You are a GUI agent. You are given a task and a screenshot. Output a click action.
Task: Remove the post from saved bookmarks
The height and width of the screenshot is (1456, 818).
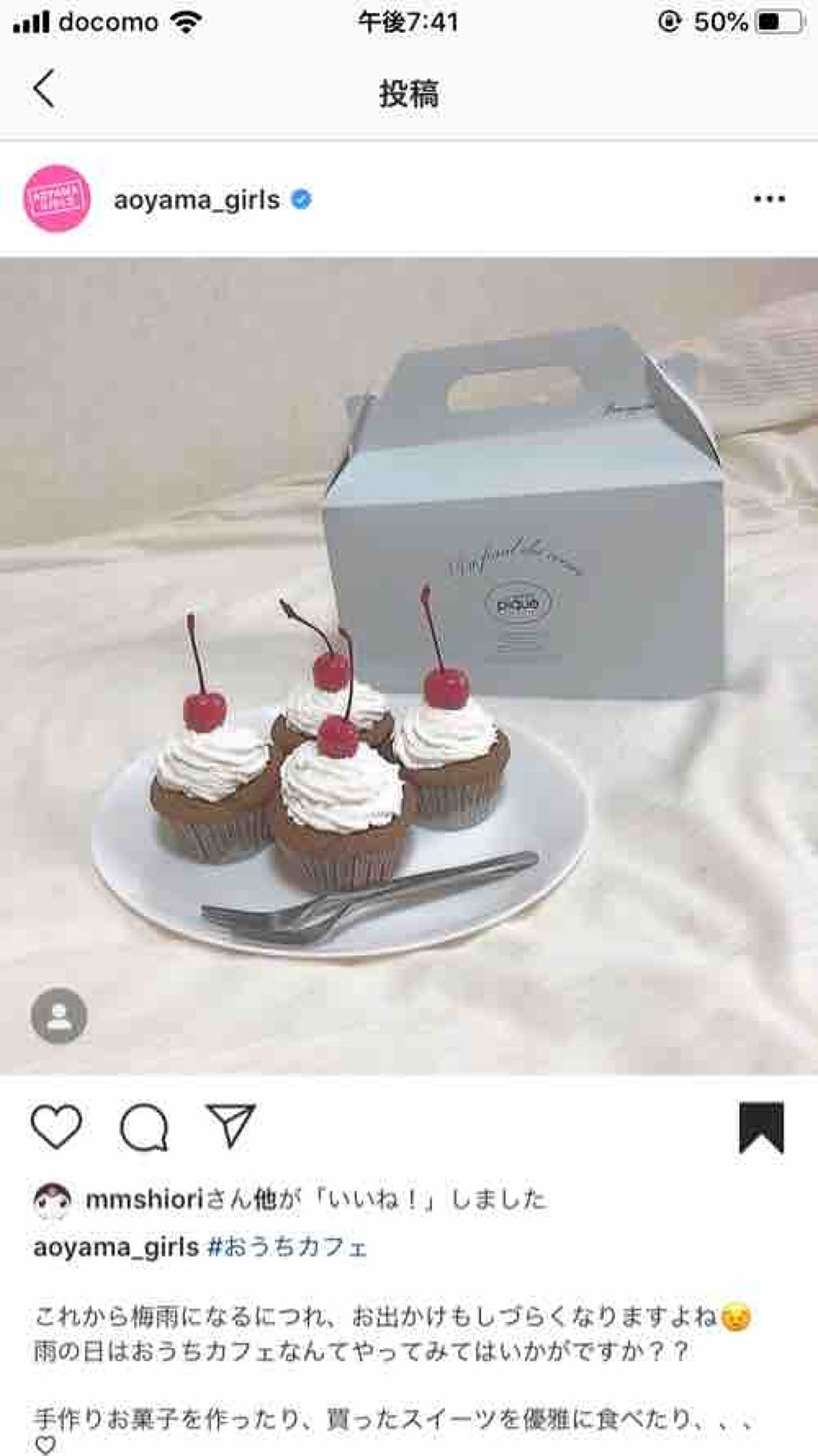tap(760, 1127)
